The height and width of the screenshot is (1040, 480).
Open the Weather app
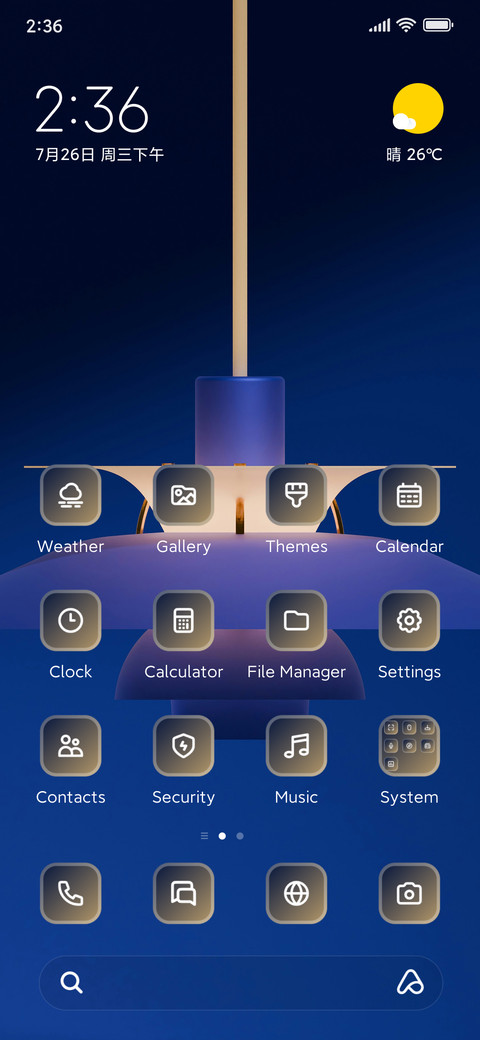pyautogui.click(x=71, y=495)
